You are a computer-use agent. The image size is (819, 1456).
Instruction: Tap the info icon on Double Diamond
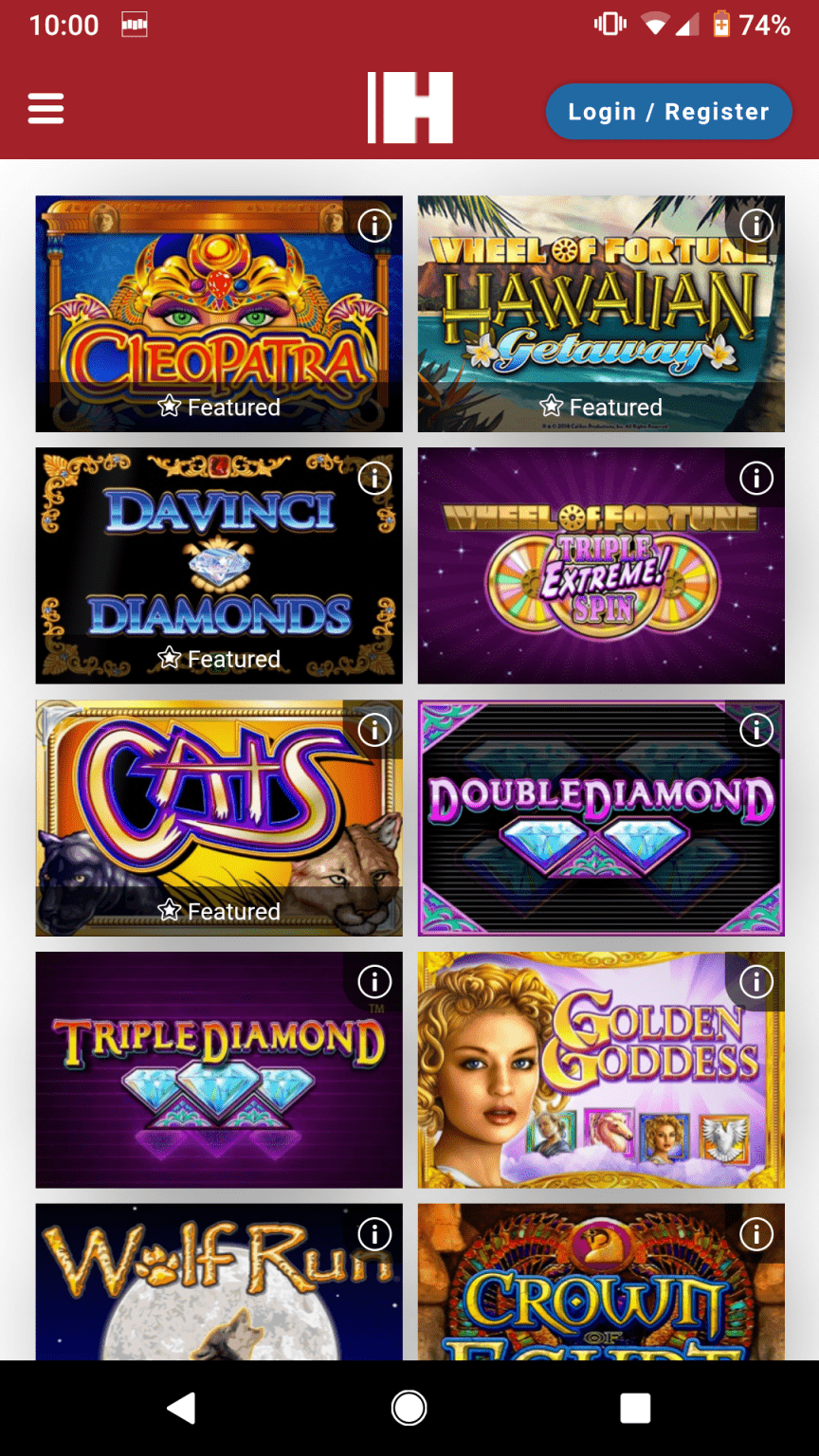coord(756,730)
